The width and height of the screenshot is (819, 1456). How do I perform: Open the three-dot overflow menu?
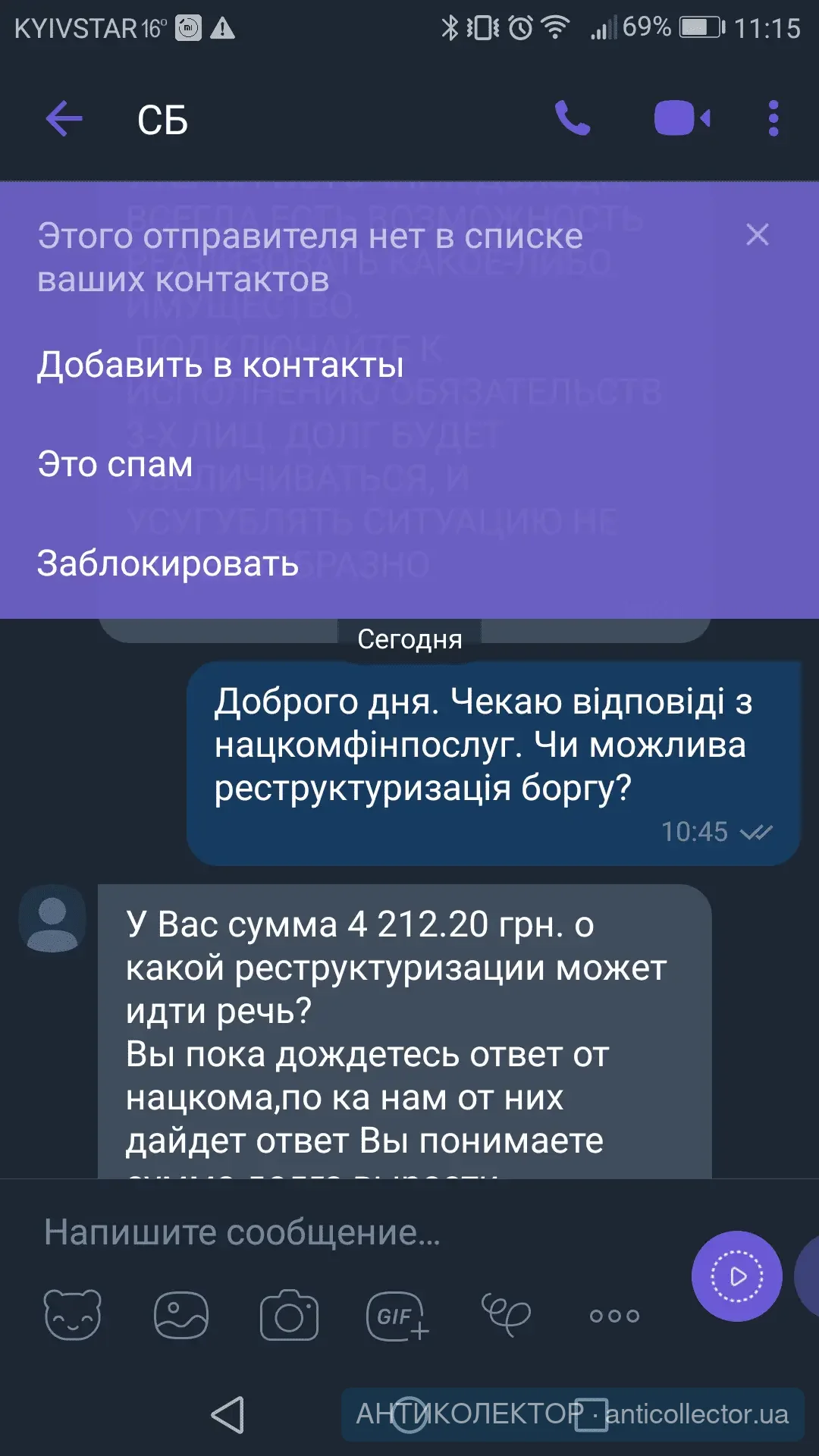773,118
